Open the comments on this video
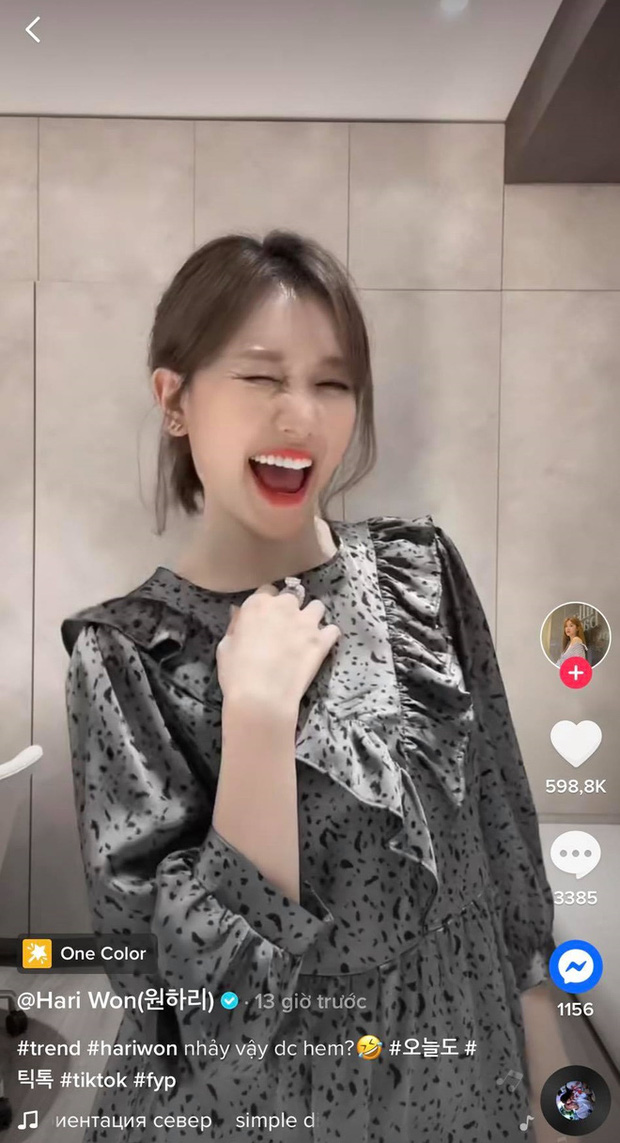This screenshot has height=1143, width=620. [x=576, y=856]
